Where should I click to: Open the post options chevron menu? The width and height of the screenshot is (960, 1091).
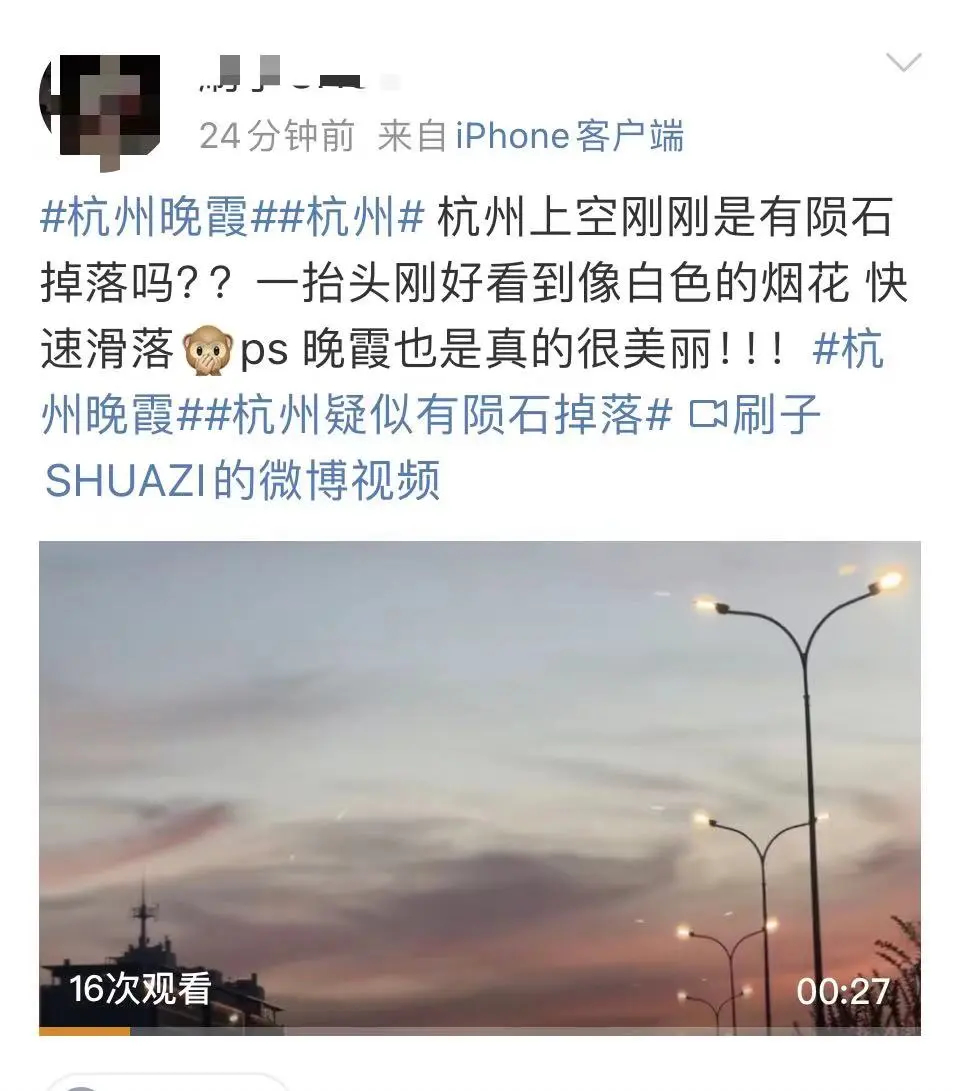pos(903,65)
